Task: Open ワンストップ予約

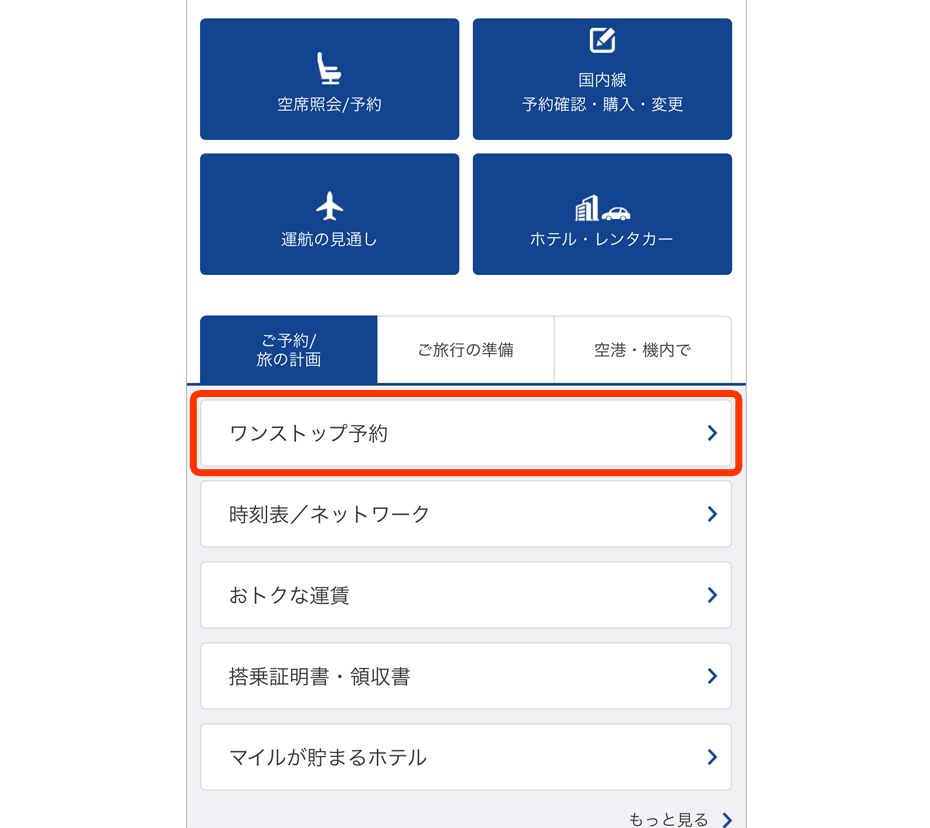Action: pos(466,433)
